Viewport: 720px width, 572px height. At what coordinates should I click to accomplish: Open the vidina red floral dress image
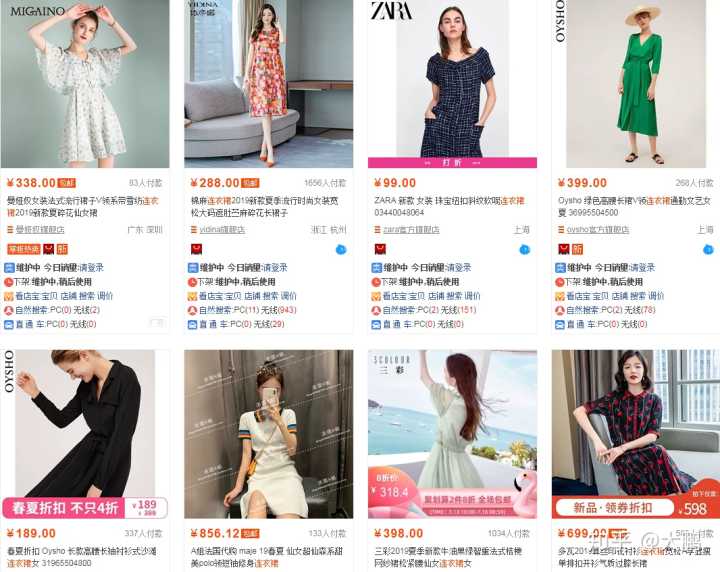pos(268,84)
